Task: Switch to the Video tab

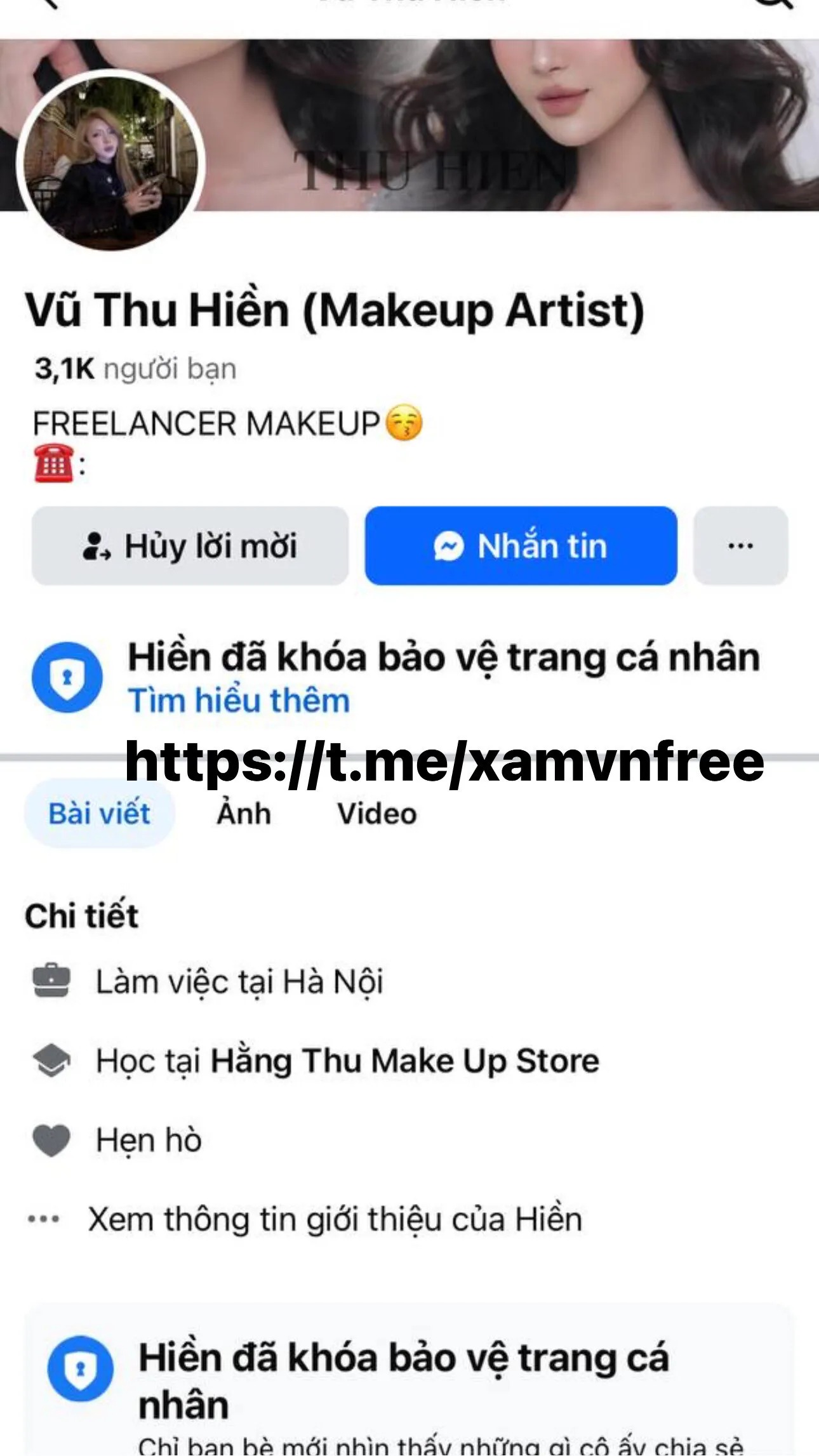Action: point(376,814)
